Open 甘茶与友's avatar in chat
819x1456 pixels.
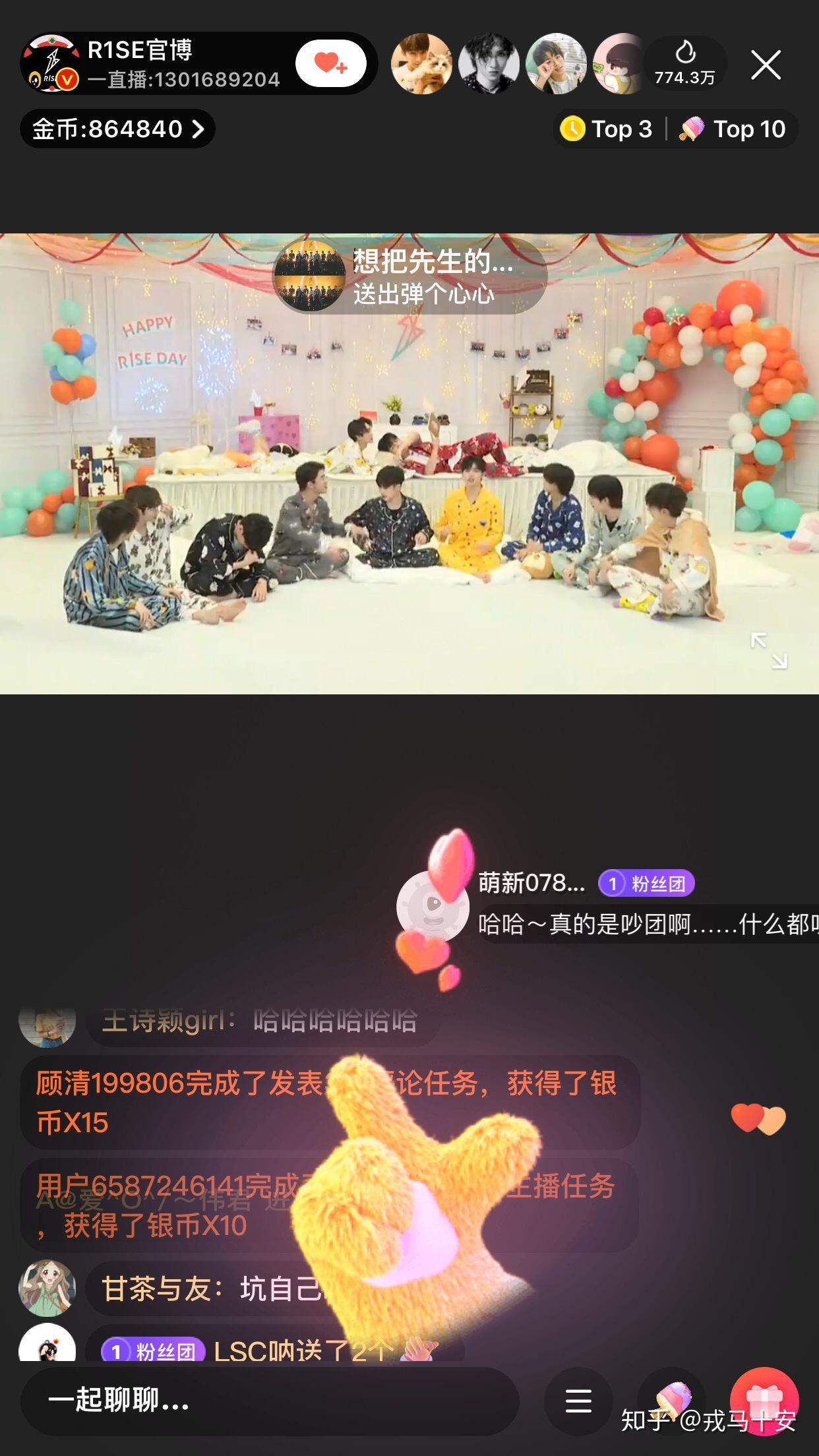pos(47,1288)
